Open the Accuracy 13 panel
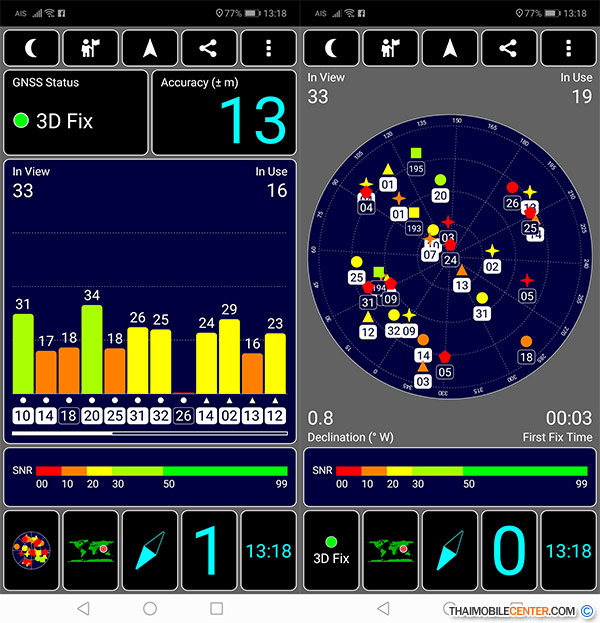600x623 pixels. pyautogui.click(x=225, y=112)
